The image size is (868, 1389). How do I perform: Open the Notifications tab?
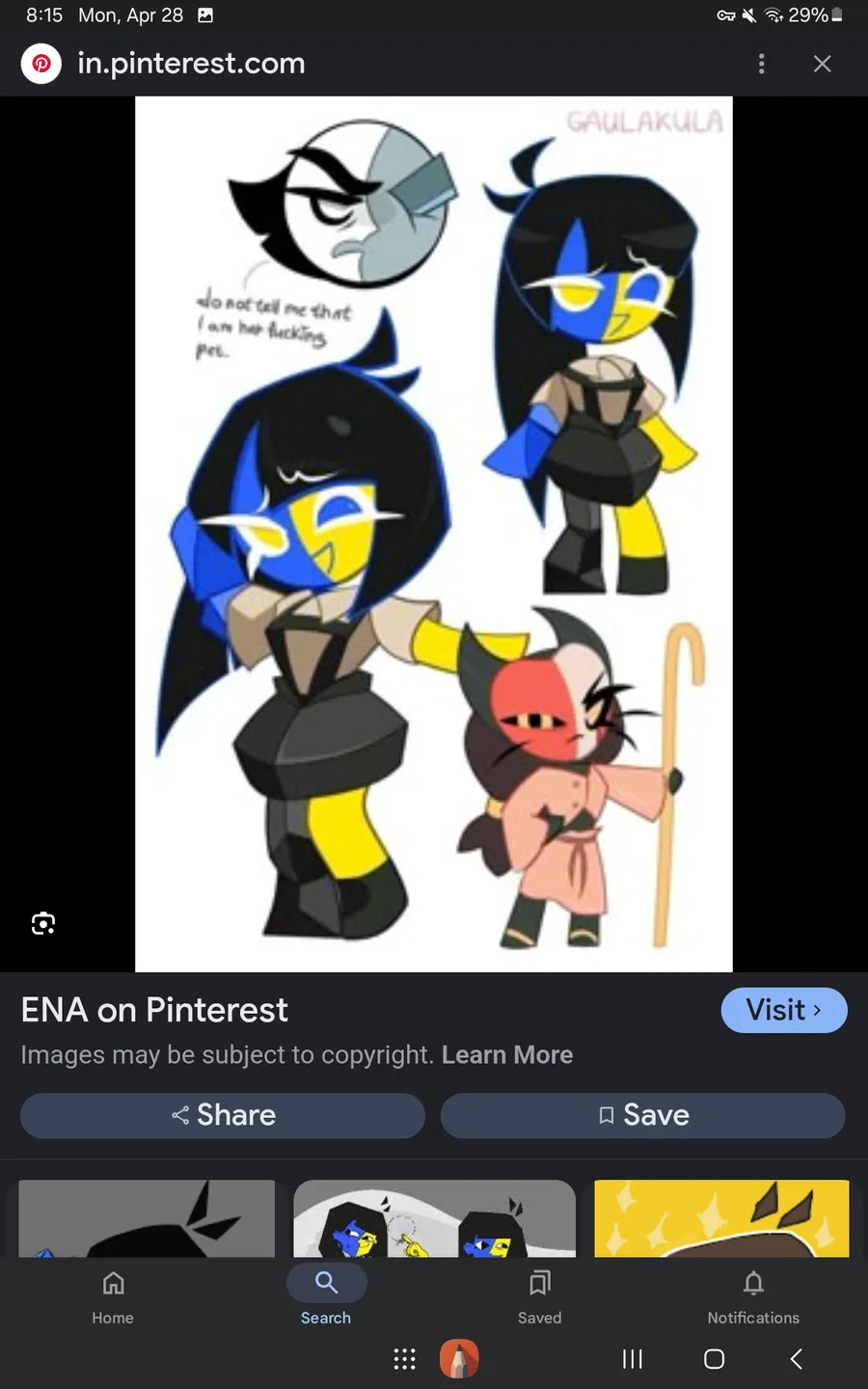pos(753,1296)
